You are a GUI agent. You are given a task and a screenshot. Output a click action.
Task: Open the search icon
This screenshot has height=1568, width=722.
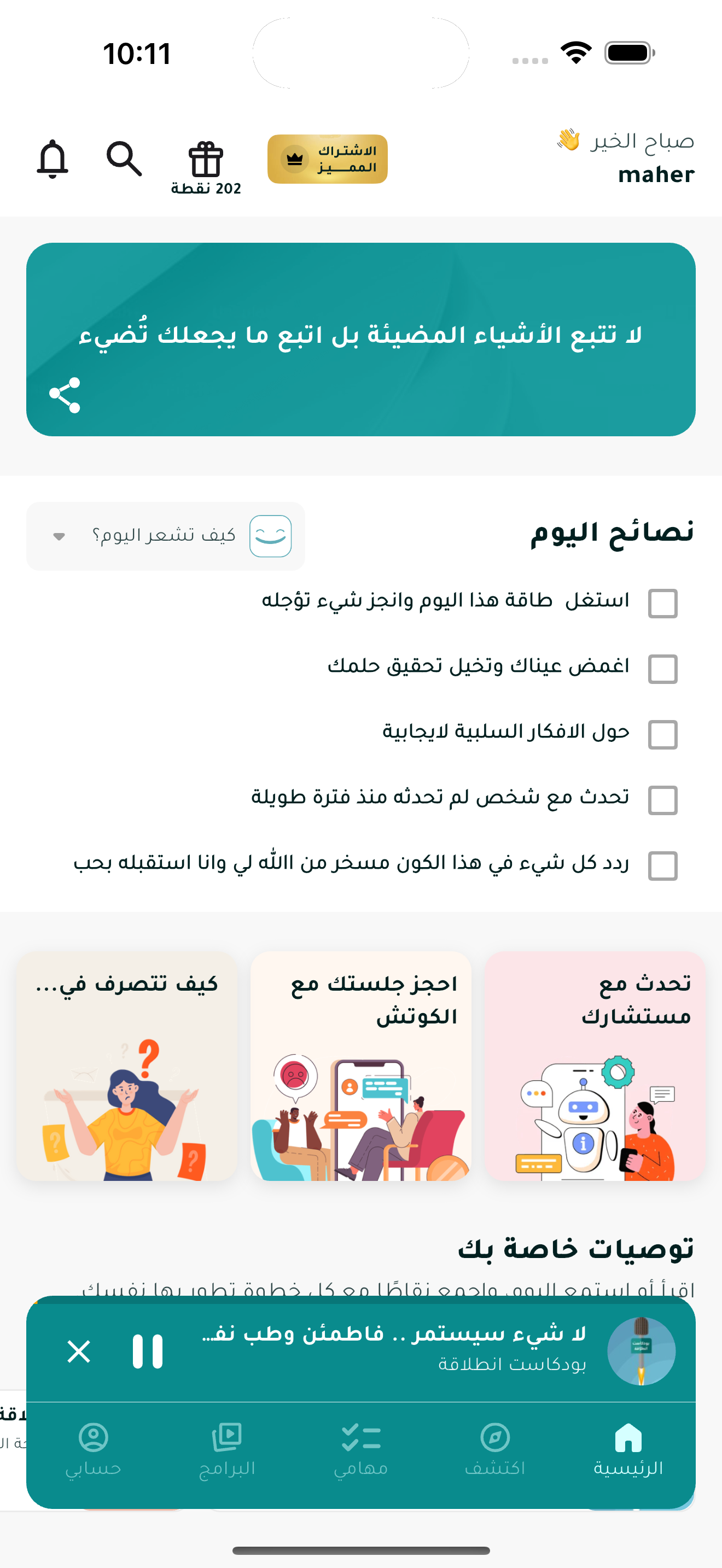(124, 159)
